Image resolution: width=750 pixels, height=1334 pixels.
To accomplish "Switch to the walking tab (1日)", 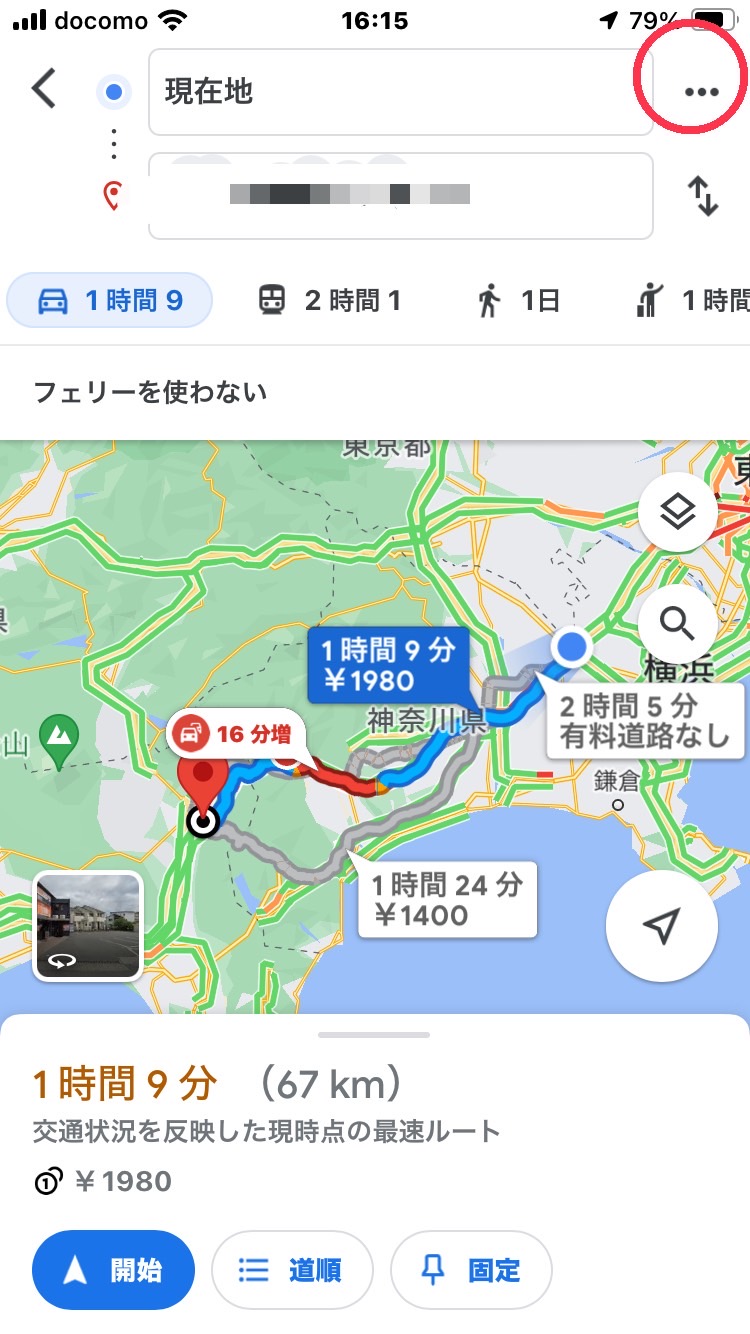I will [x=517, y=300].
